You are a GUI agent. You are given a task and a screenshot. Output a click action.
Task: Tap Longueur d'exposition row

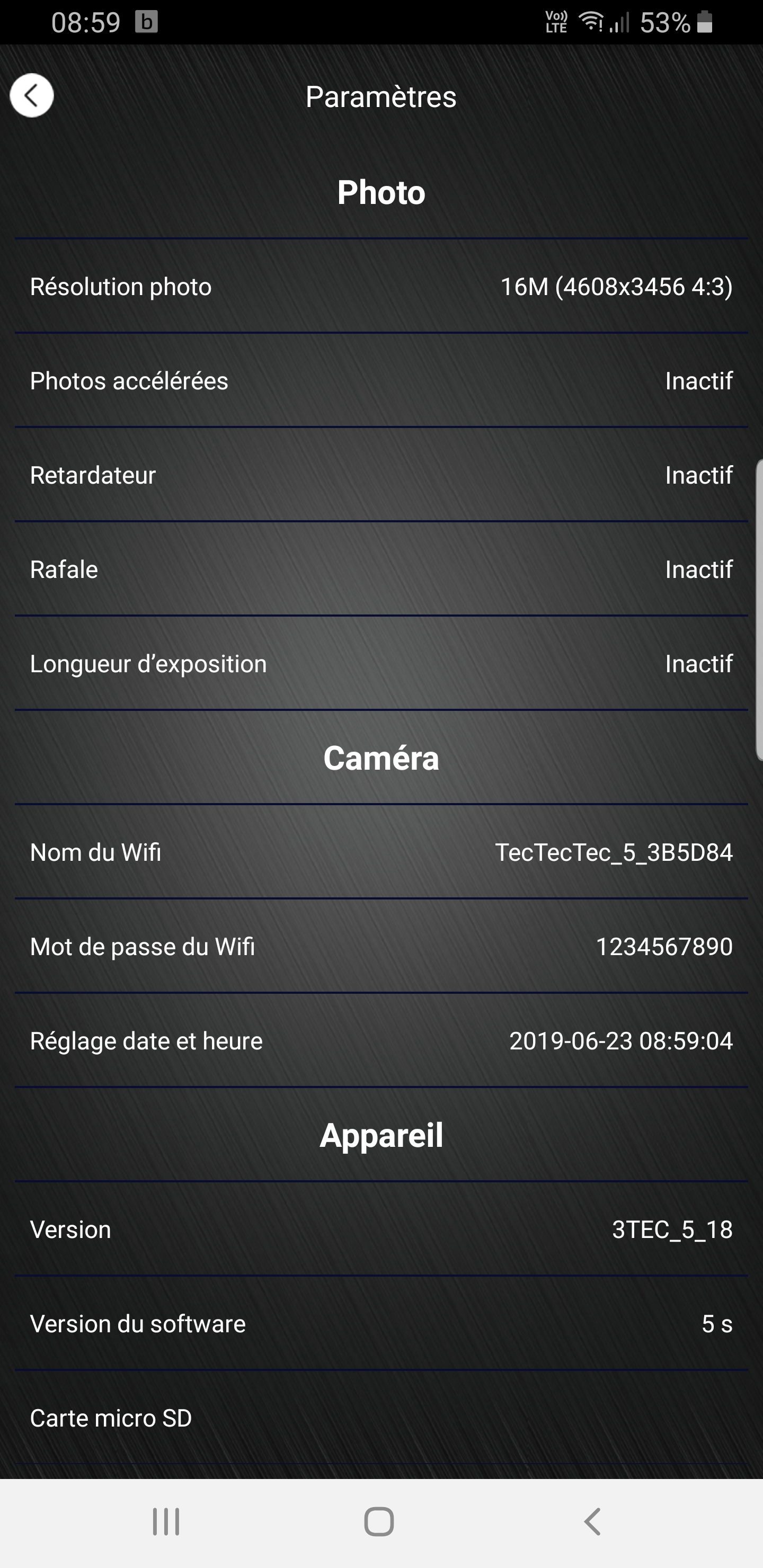(x=381, y=663)
